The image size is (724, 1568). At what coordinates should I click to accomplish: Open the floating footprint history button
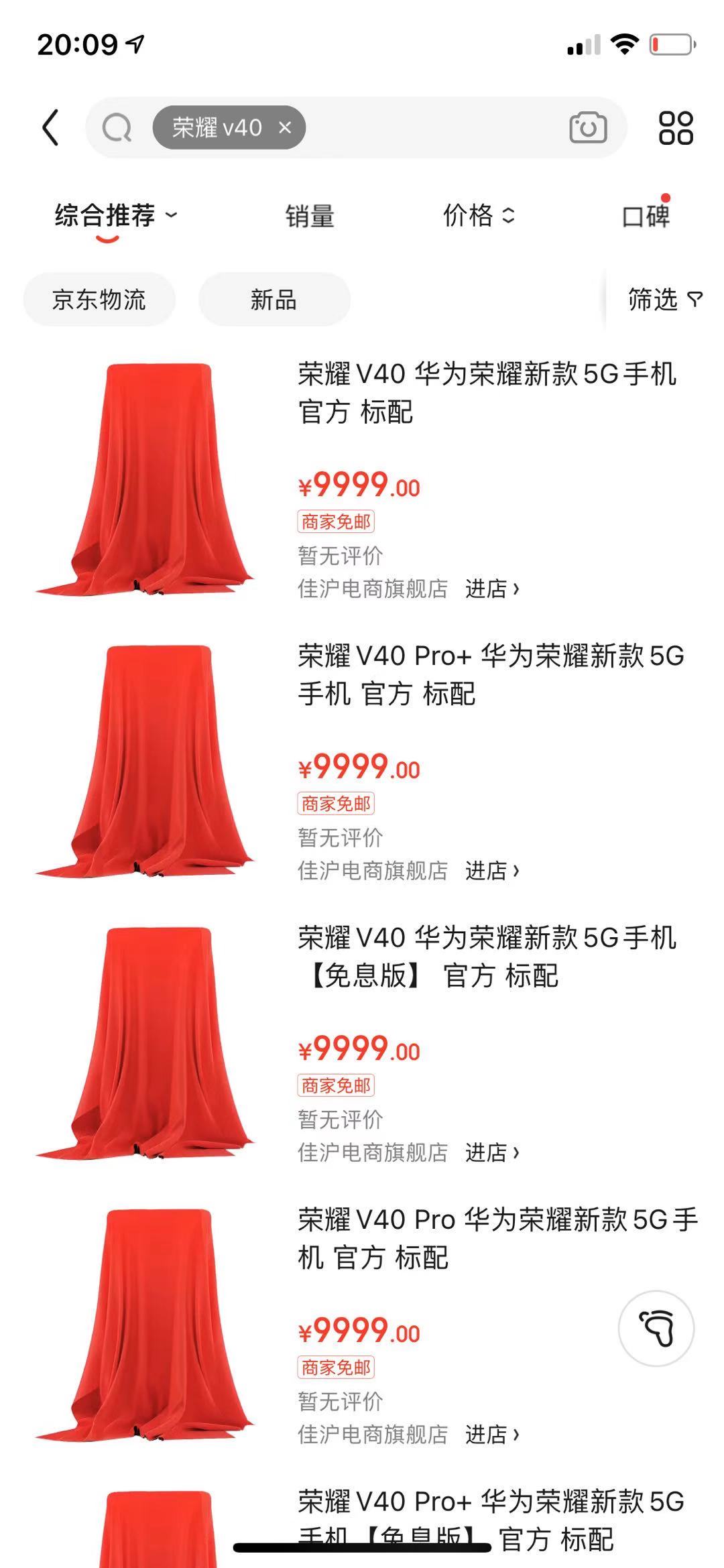click(656, 1328)
